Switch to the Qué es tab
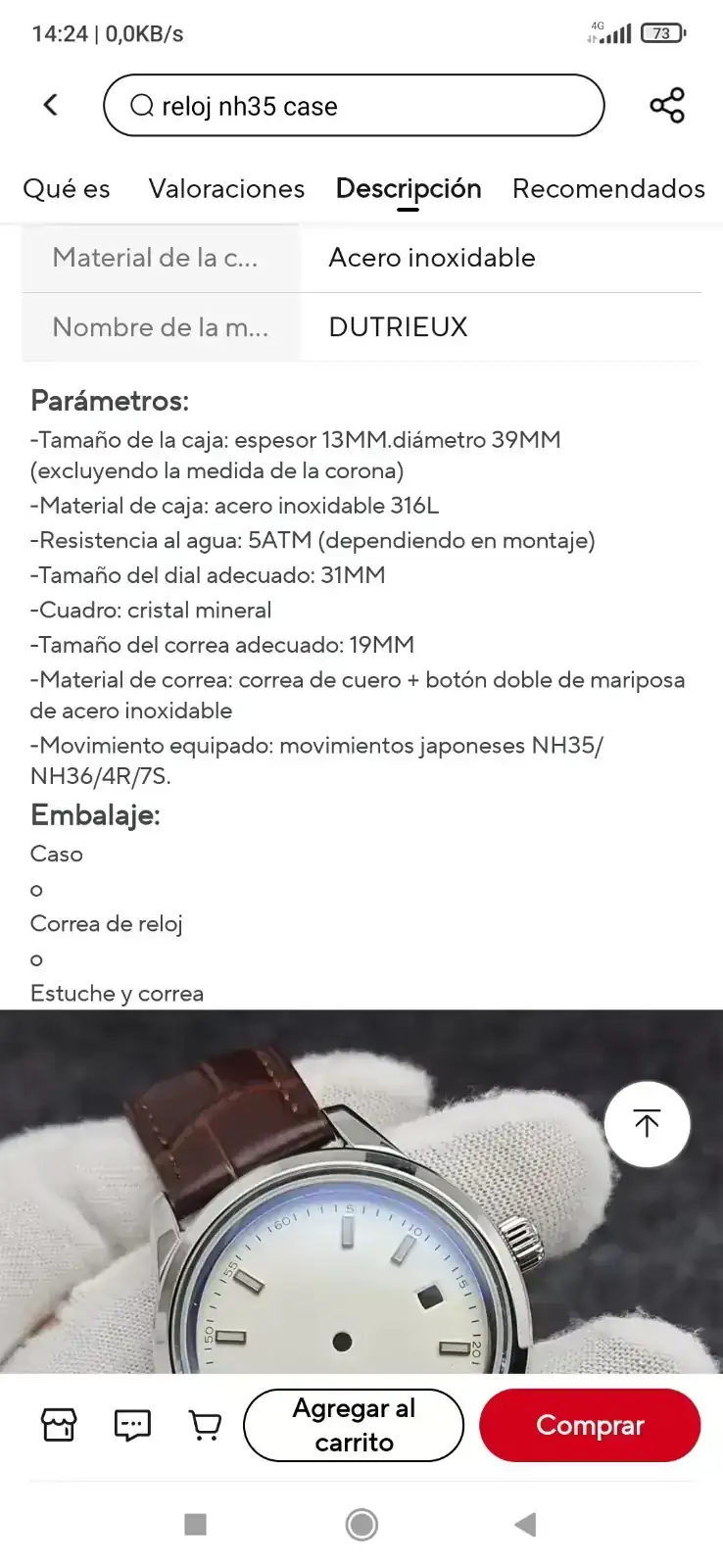 (x=67, y=188)
